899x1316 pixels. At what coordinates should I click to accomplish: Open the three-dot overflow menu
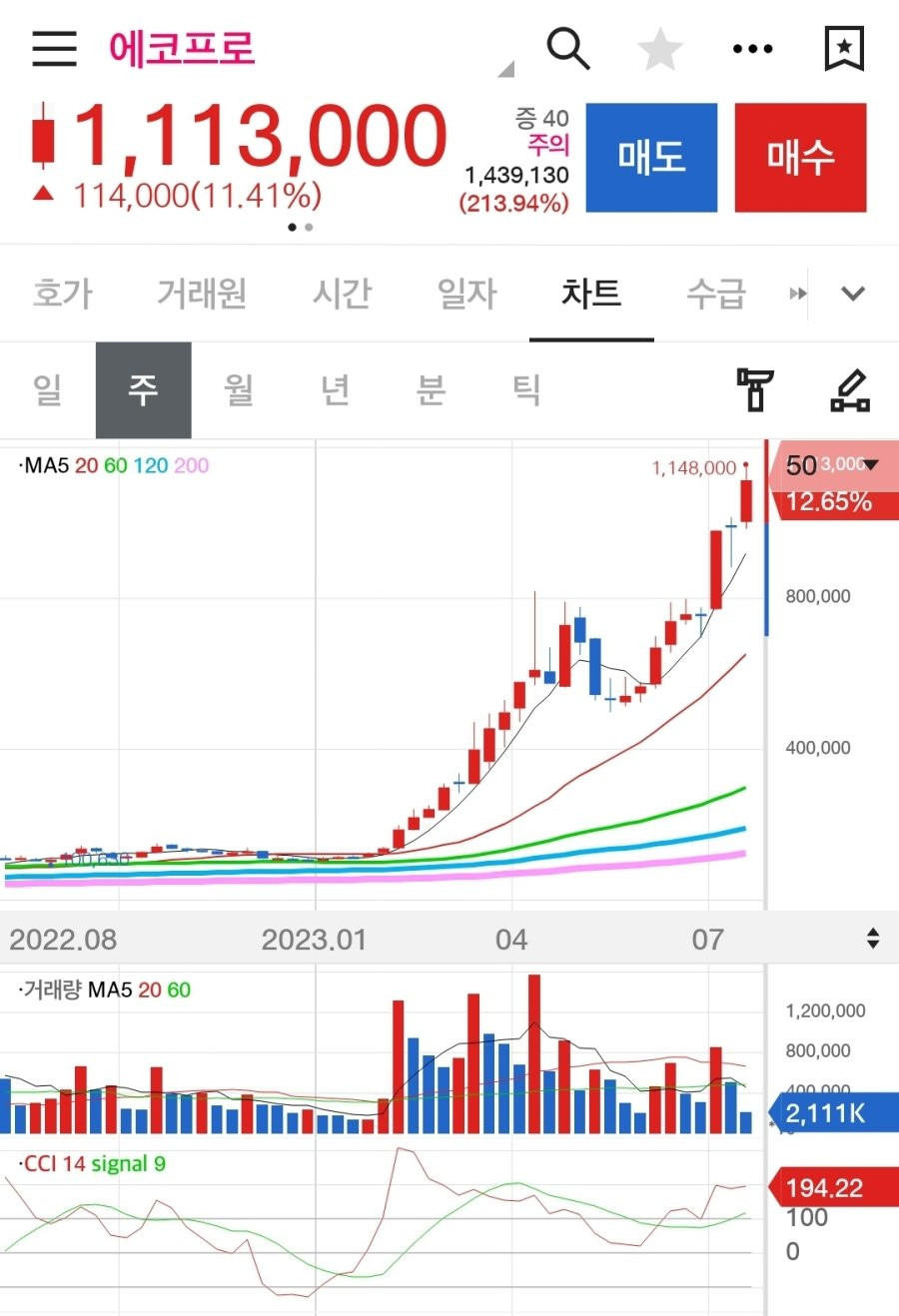pos(752,48)
